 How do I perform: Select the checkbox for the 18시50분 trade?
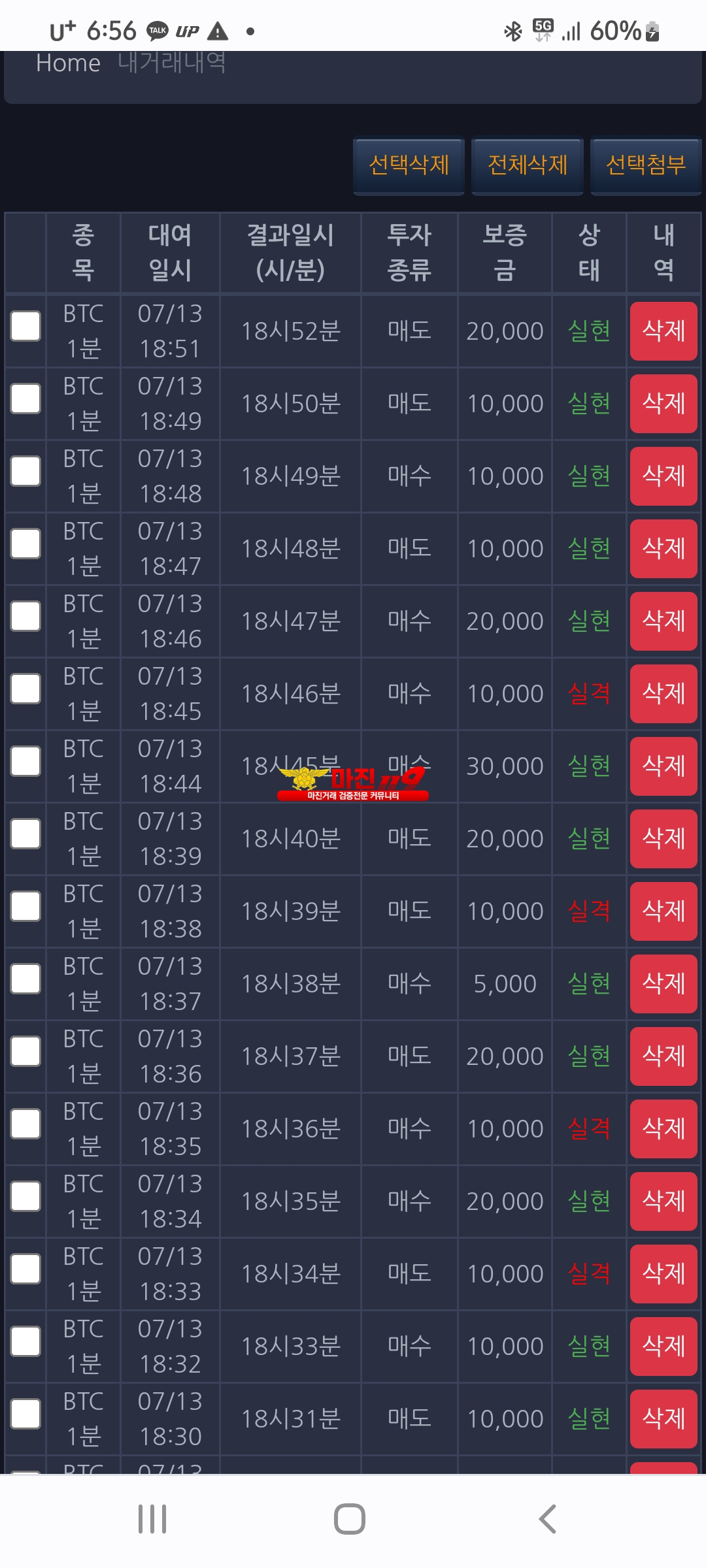(x=25, y=399)
